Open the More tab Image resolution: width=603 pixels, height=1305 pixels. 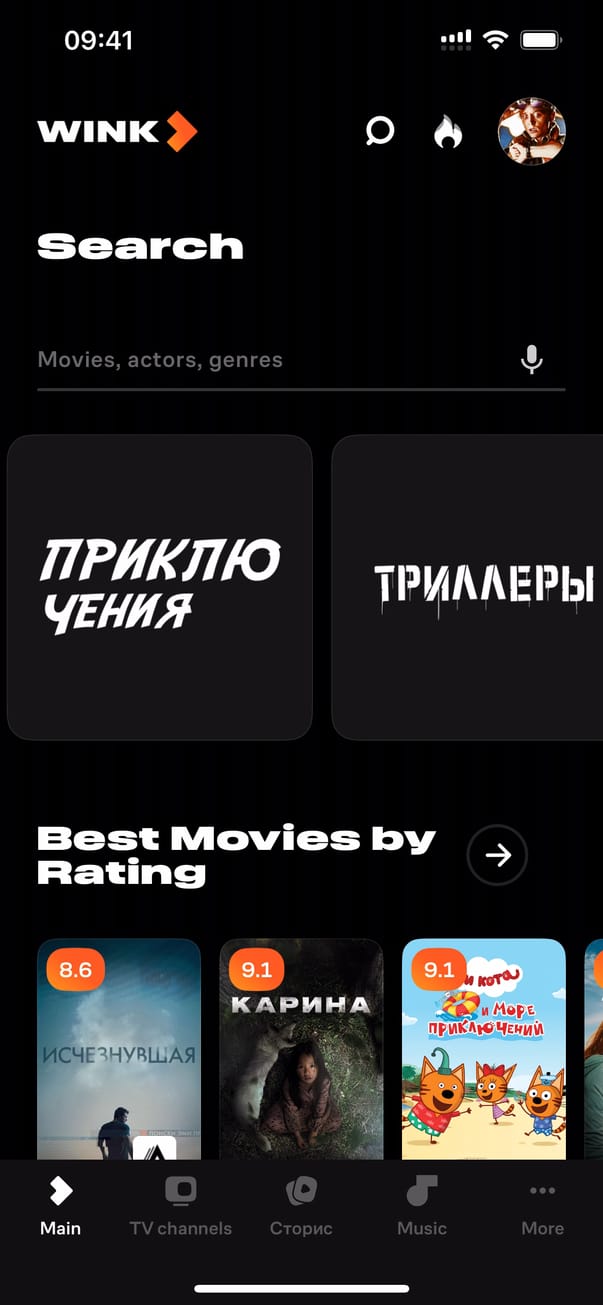[542, 1206]
